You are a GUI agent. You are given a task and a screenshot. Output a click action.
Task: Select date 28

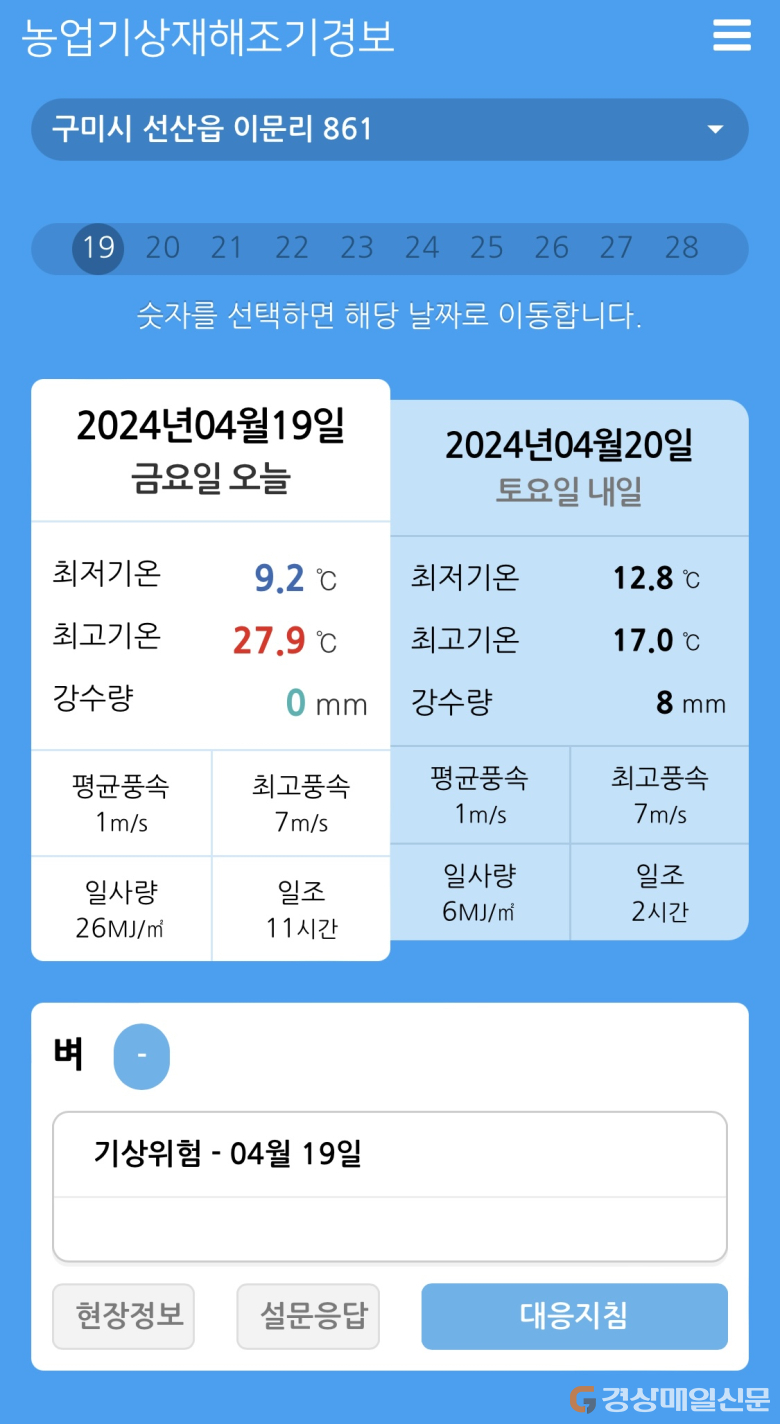pos(682,248)
